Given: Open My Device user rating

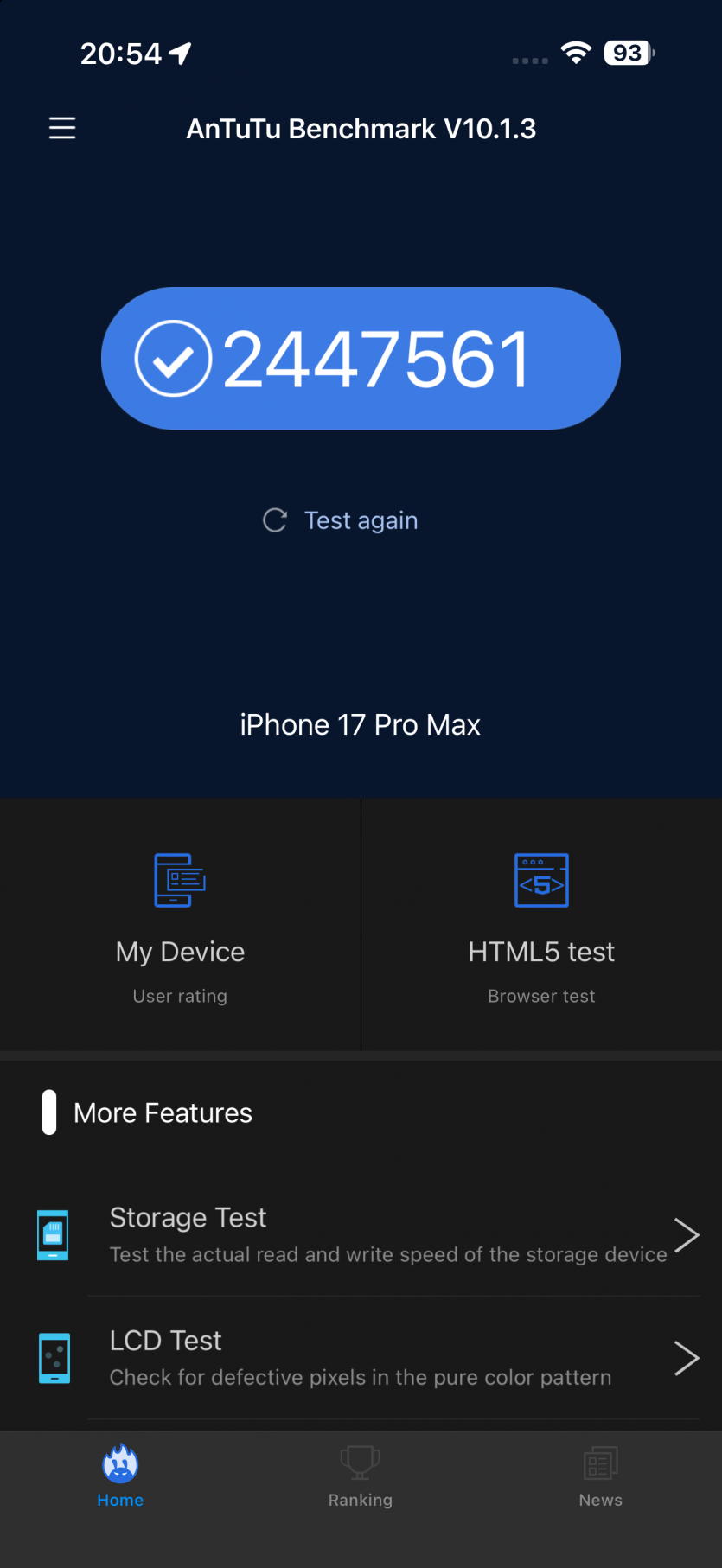Looking at the screenshot, I should pos(180,925).
